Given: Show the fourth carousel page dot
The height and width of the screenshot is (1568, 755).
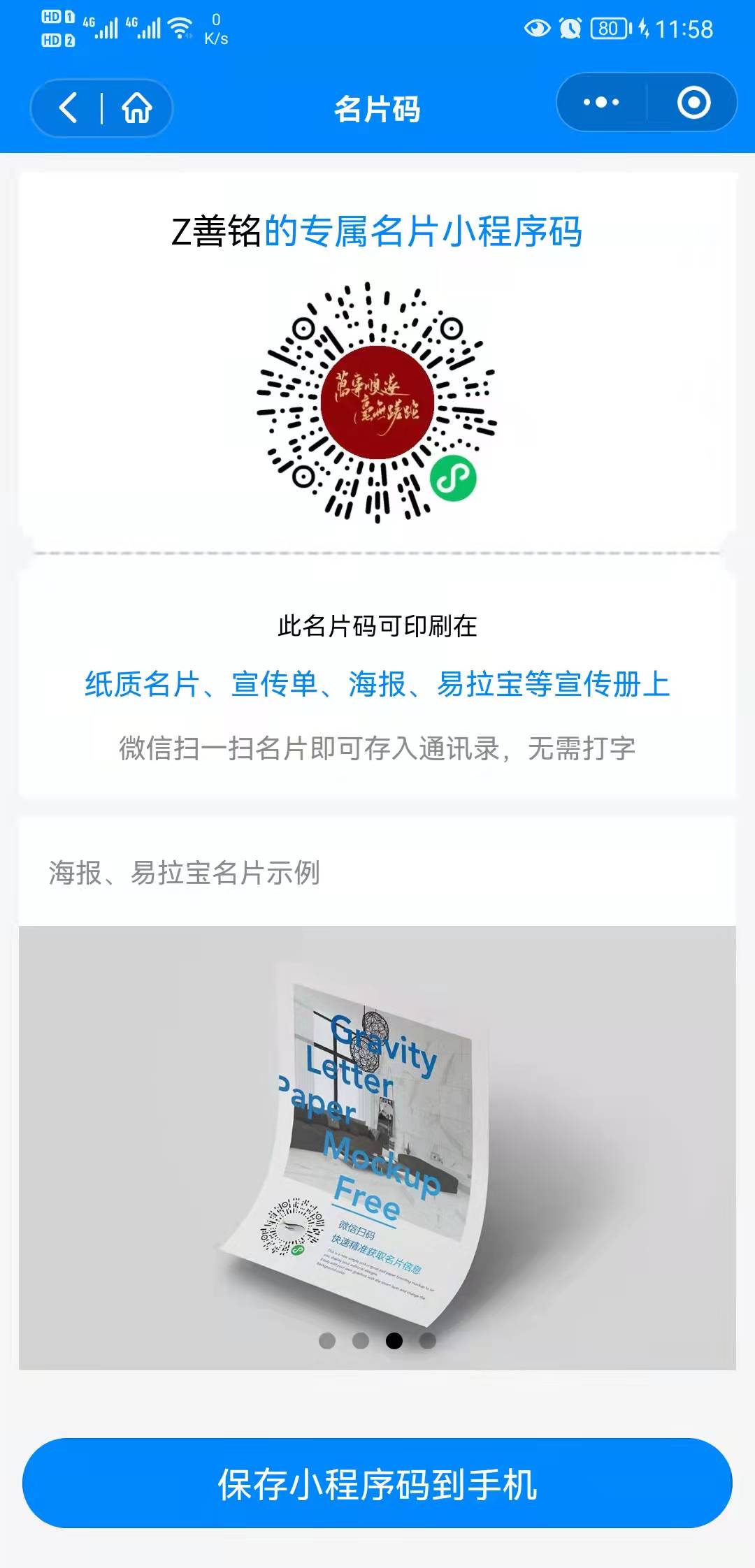Looking at the screenshot, I should (x=428, y=1341).
